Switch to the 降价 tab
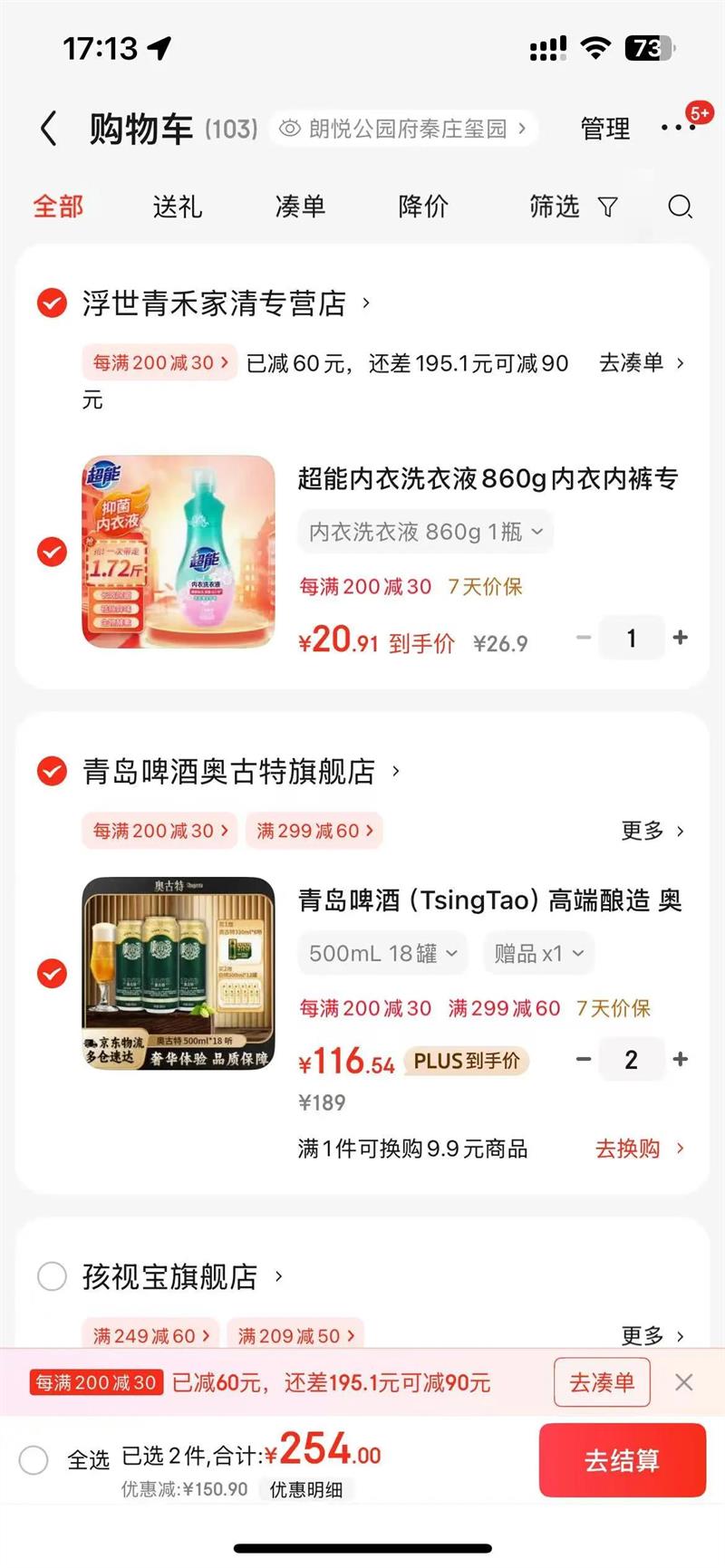Screen dimensions: 725x1568 (423, 207)
